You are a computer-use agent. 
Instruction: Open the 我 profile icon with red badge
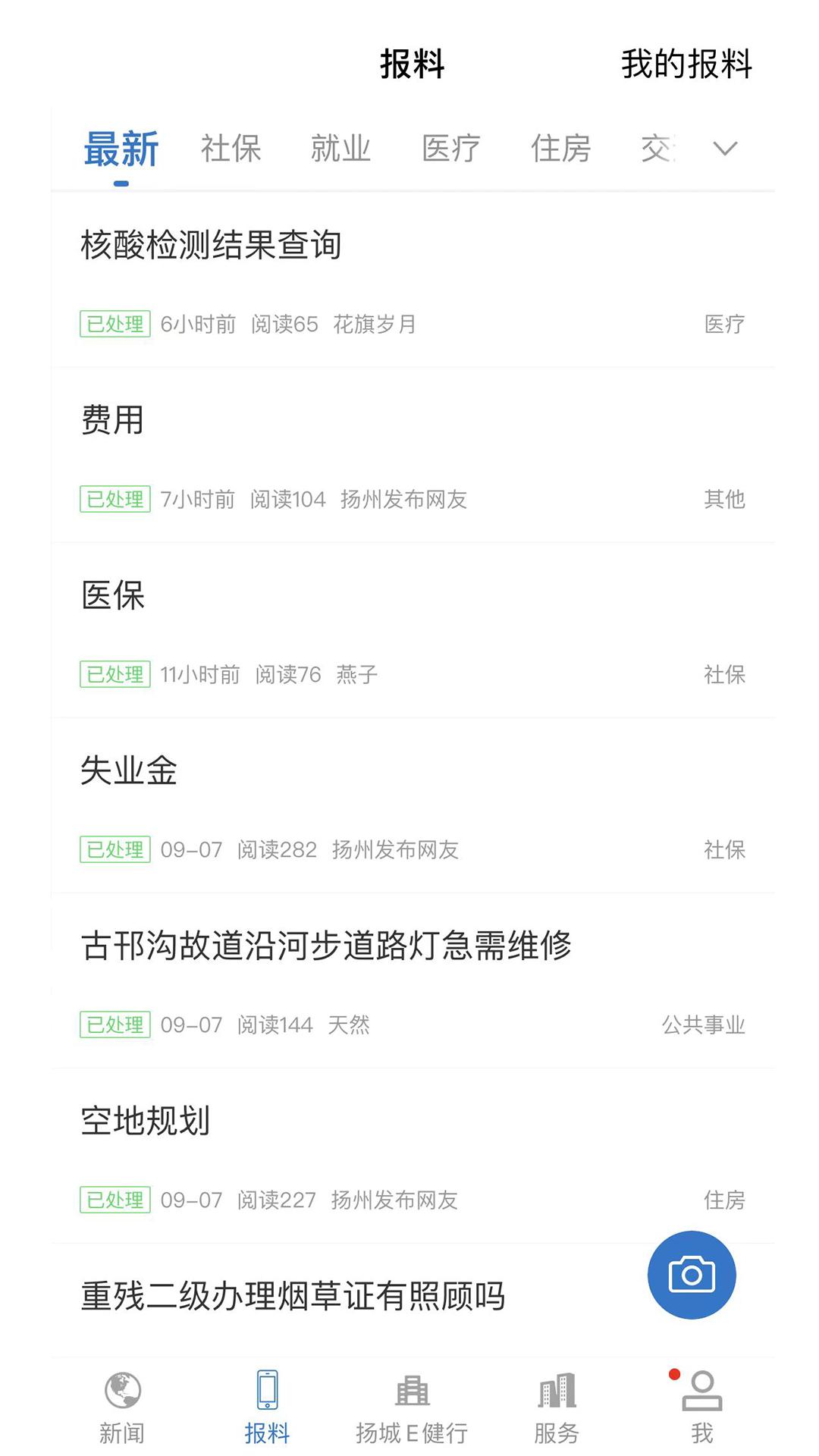pyautogui.click(x=699, y=1403)
